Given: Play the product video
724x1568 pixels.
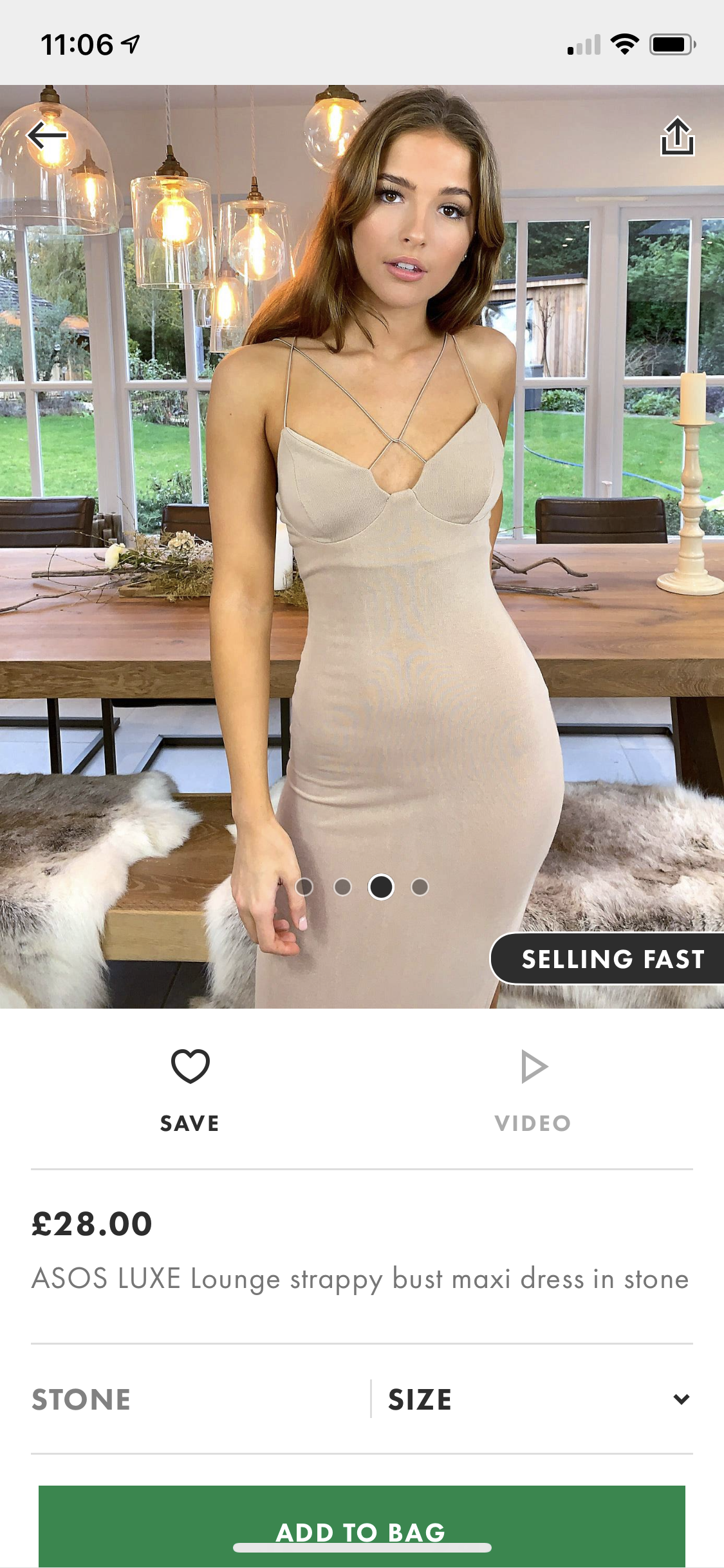Looking at the screenshot, I should (x=533, y=1090).
